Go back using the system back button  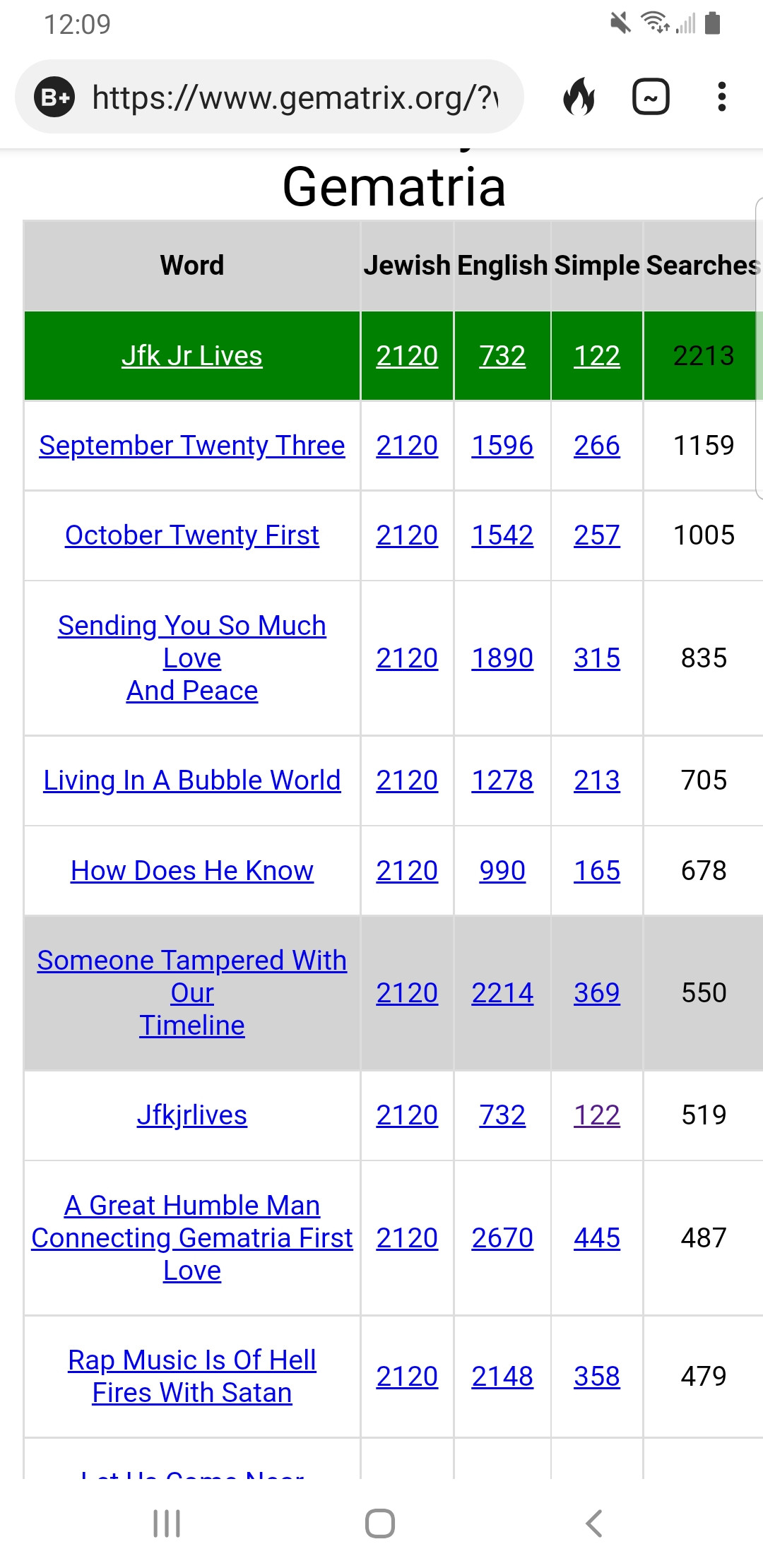(x=594, y=1524)
